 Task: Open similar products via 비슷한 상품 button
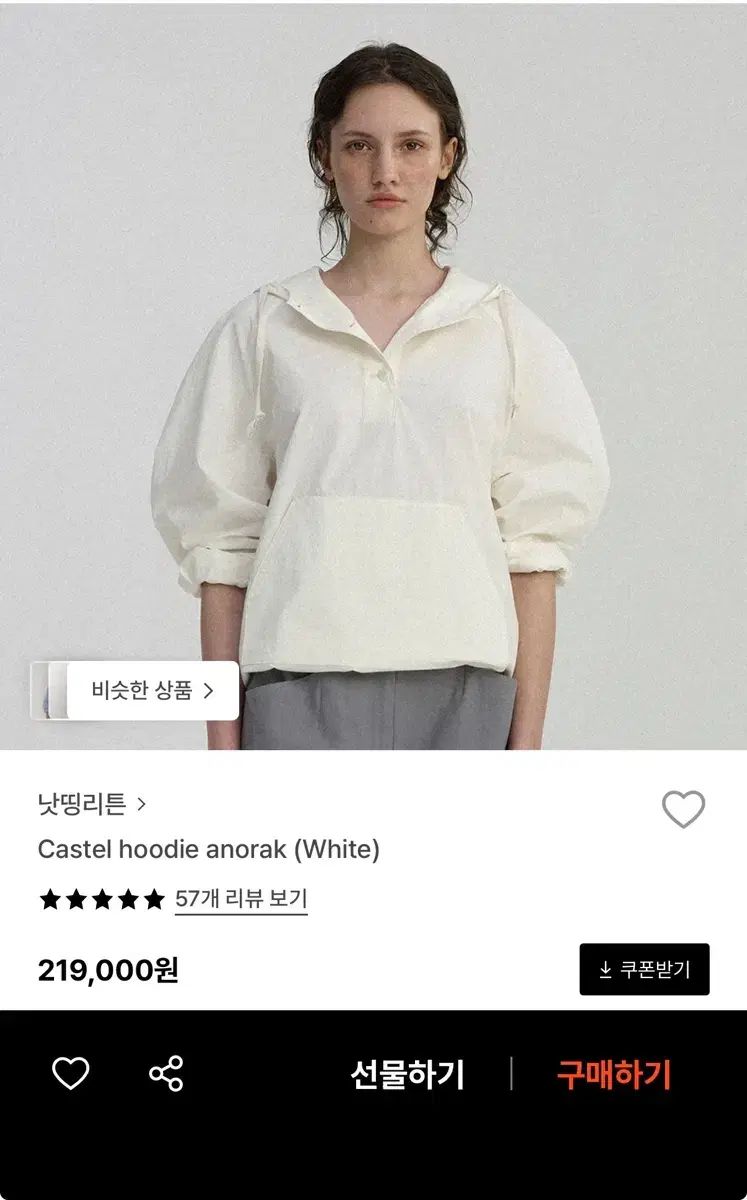pos(135,690)
